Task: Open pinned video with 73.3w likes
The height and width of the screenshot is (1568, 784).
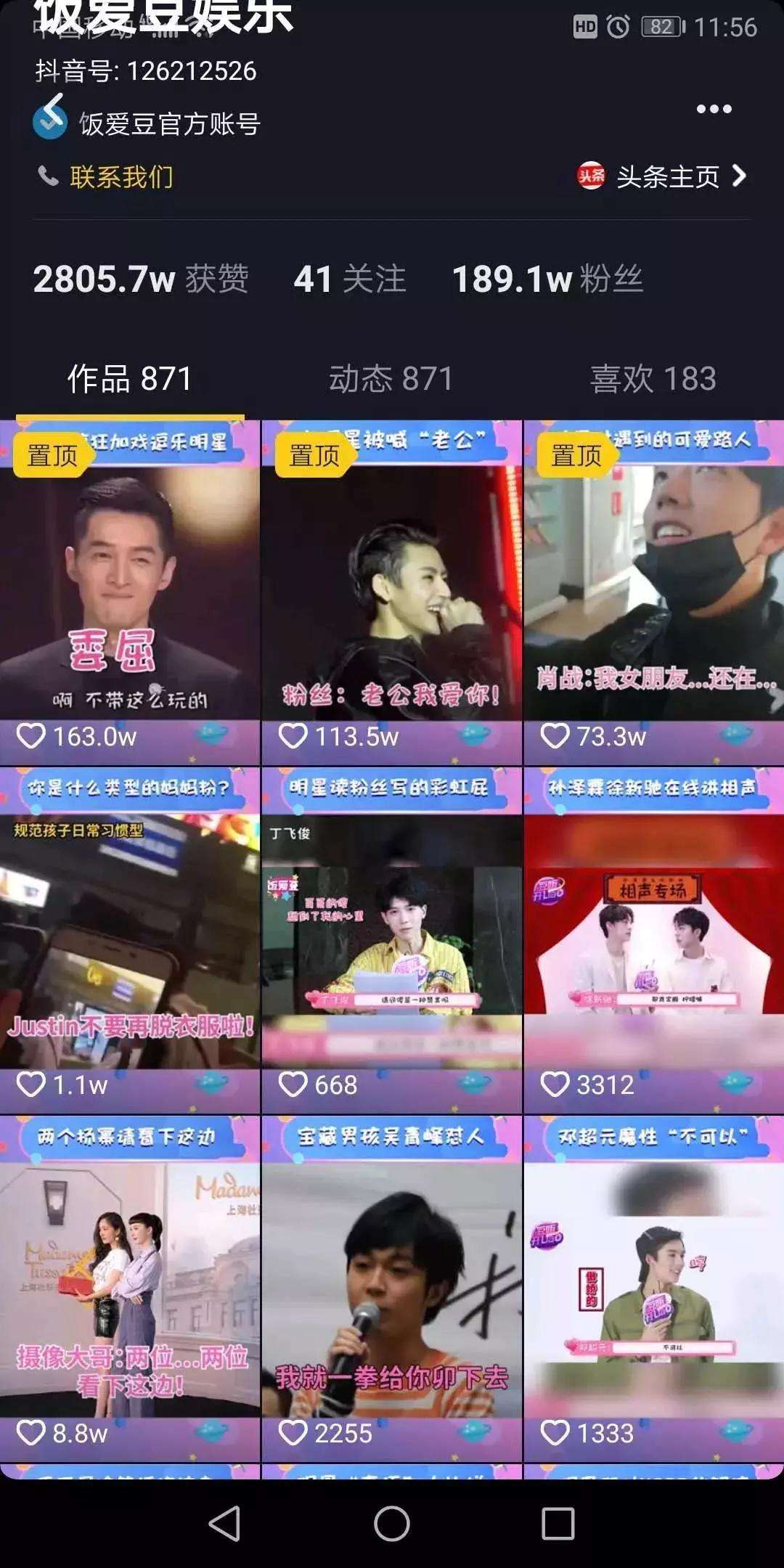Action: [654, 592]
